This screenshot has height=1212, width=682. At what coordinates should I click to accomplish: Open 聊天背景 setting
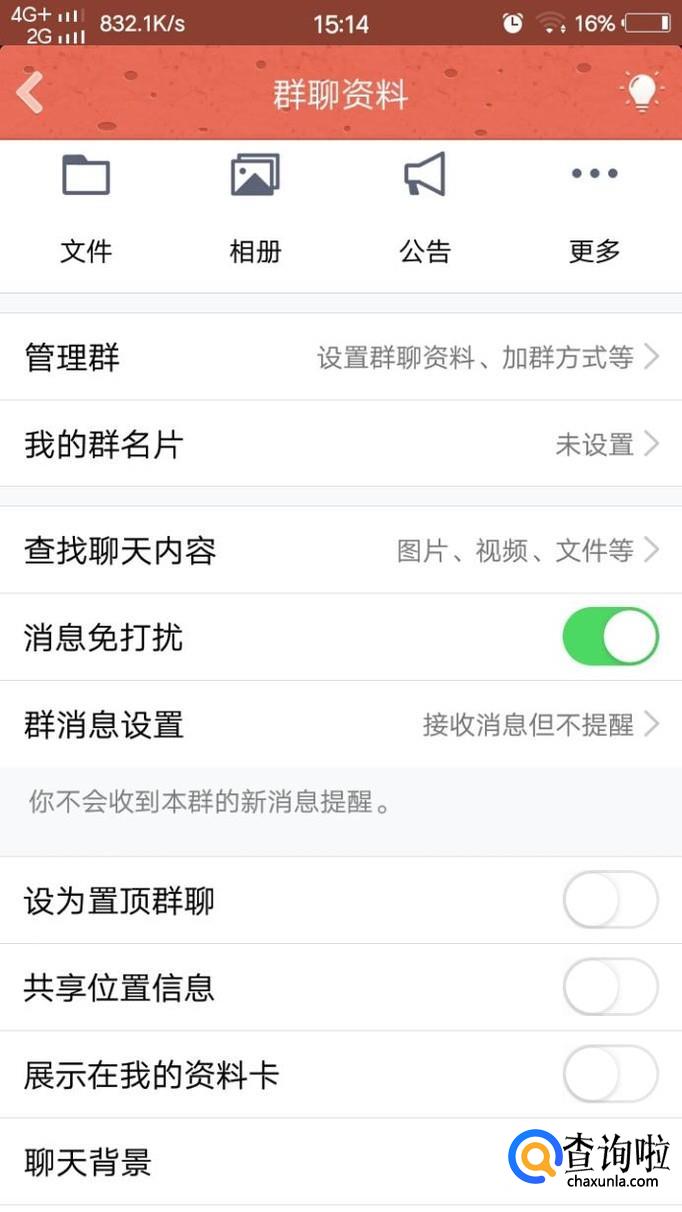(250, 1163)
